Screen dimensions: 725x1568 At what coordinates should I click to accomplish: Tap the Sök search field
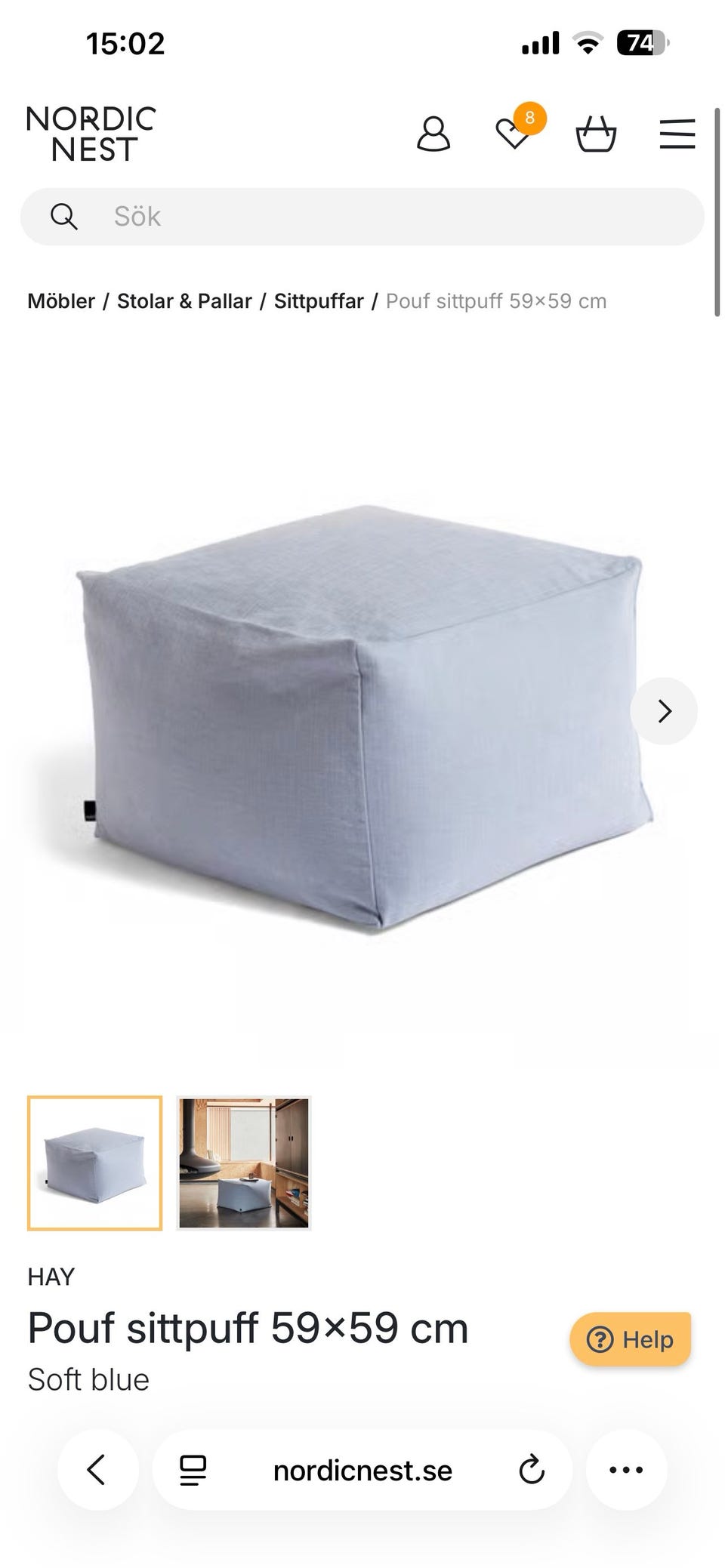click(362, 217)
